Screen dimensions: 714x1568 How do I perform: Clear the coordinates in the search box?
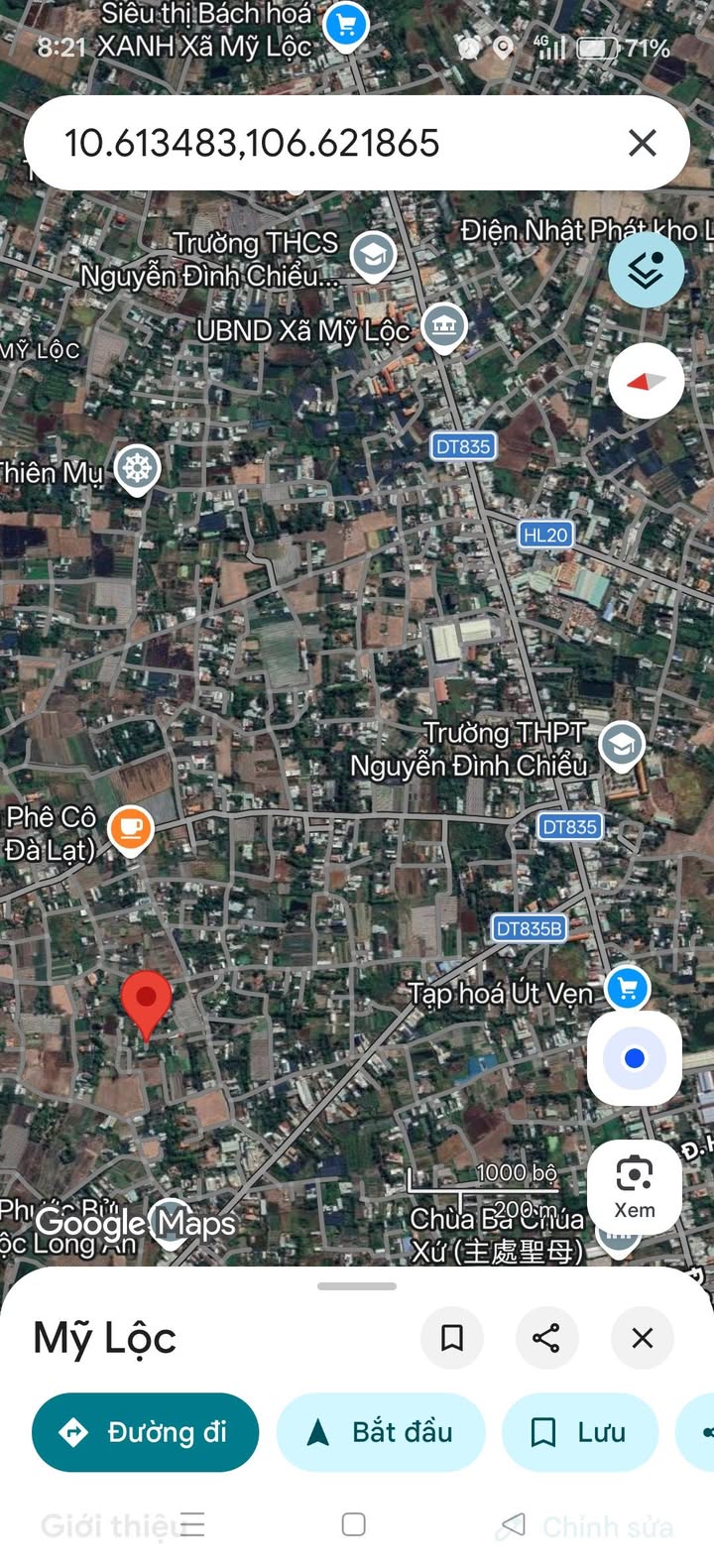click(x=643, y=143)
